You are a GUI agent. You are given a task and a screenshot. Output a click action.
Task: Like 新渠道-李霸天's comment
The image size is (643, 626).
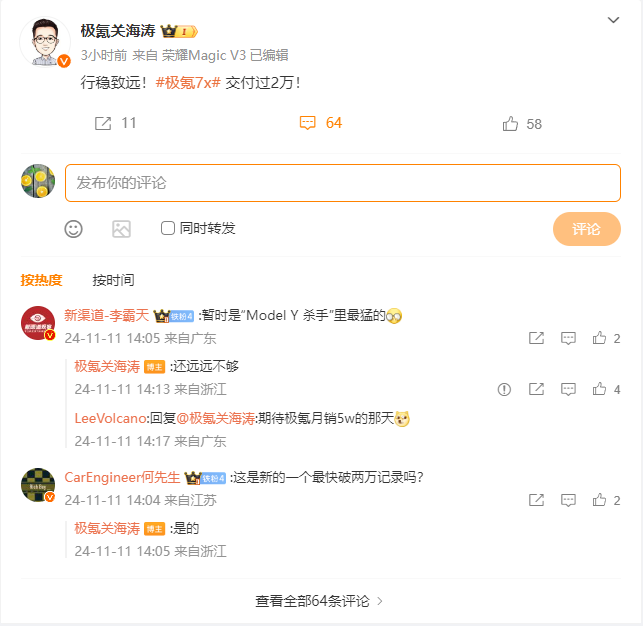600,338
